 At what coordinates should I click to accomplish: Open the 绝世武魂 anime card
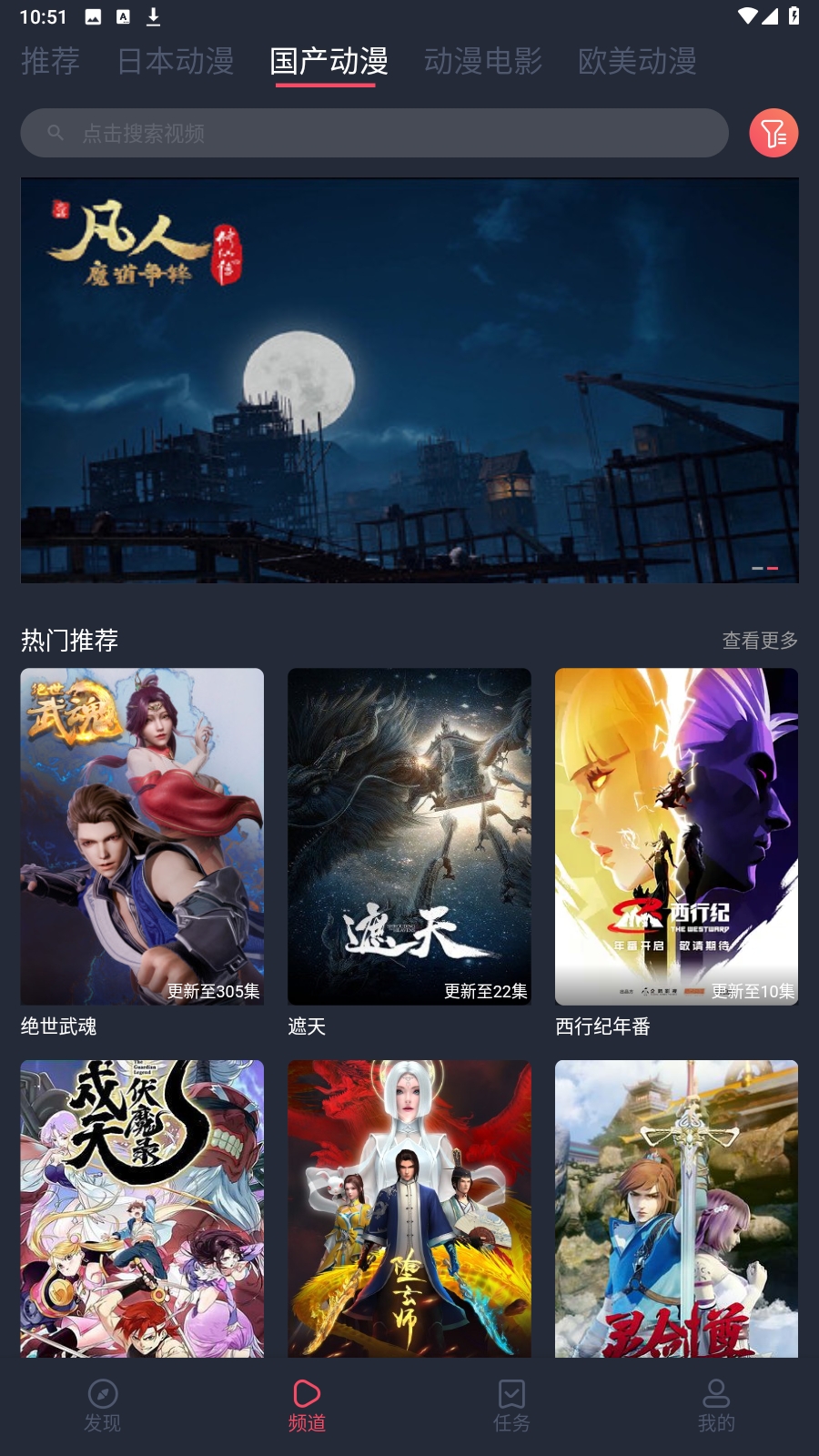(x=142, y=837)
